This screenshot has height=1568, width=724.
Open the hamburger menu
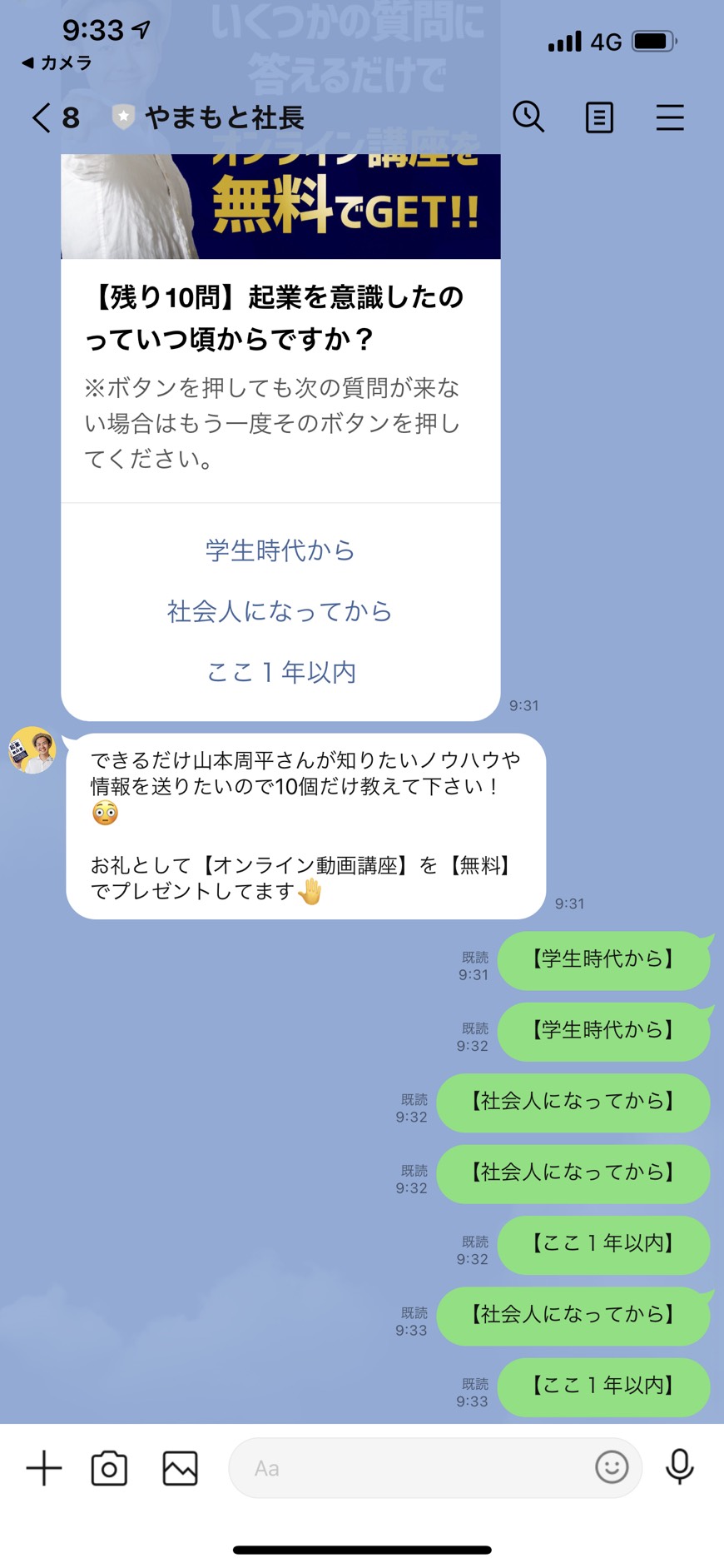tap(670, 117)
